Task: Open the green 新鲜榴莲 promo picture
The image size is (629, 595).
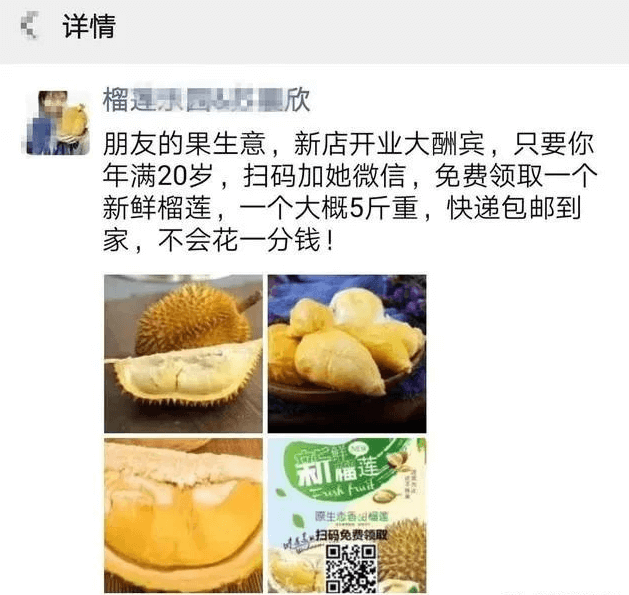Action: pos(347,515)
